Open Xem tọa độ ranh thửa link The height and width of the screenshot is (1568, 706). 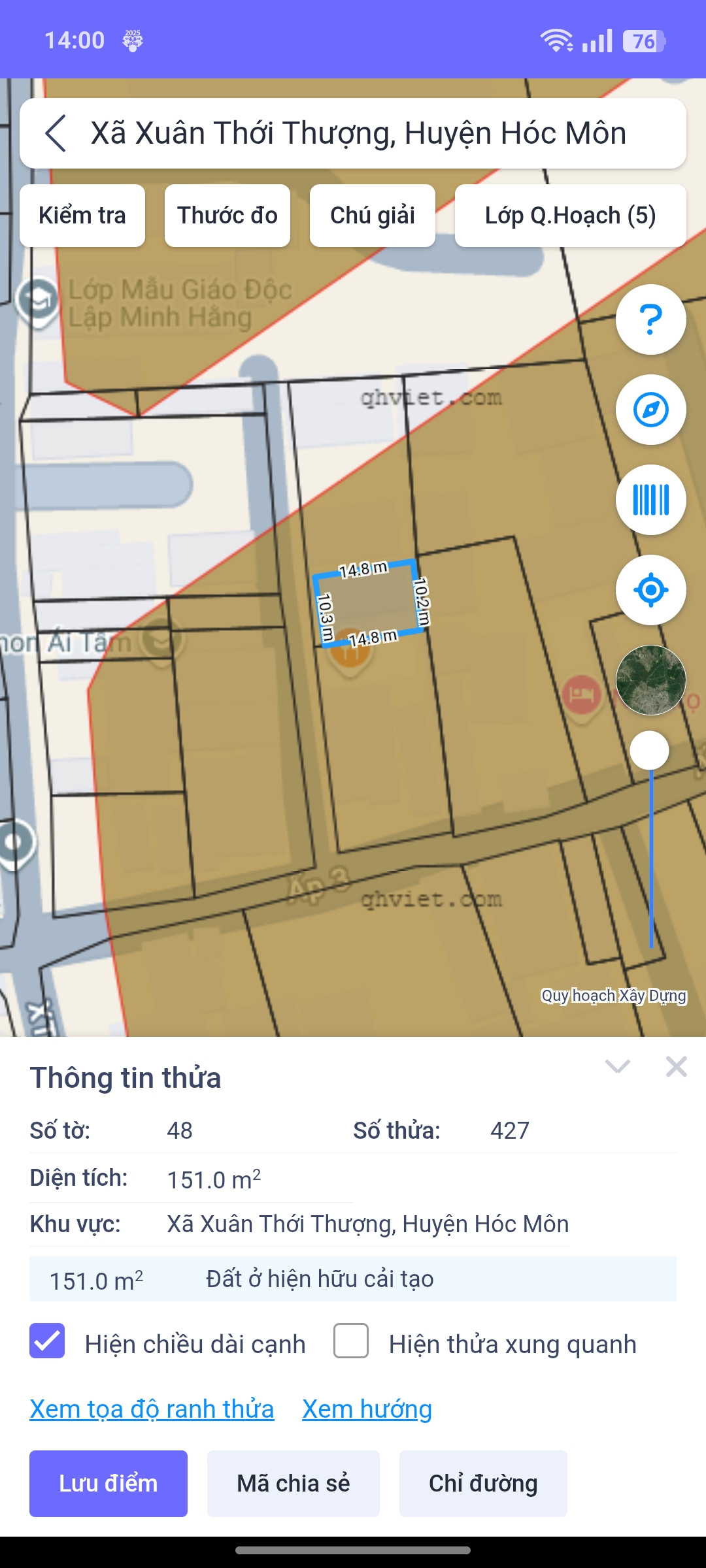point(152,1409)
